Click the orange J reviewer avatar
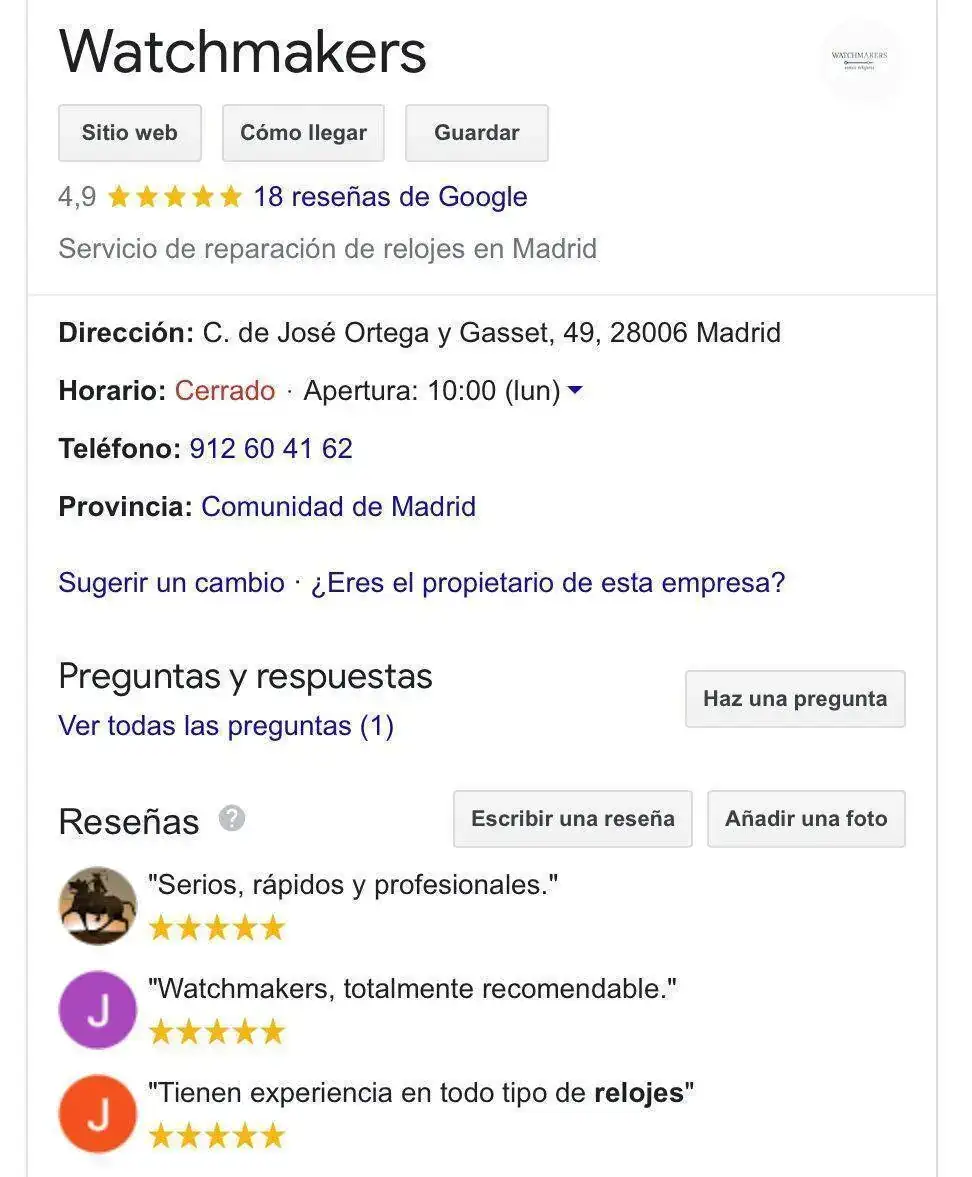 click(97, 1113)
